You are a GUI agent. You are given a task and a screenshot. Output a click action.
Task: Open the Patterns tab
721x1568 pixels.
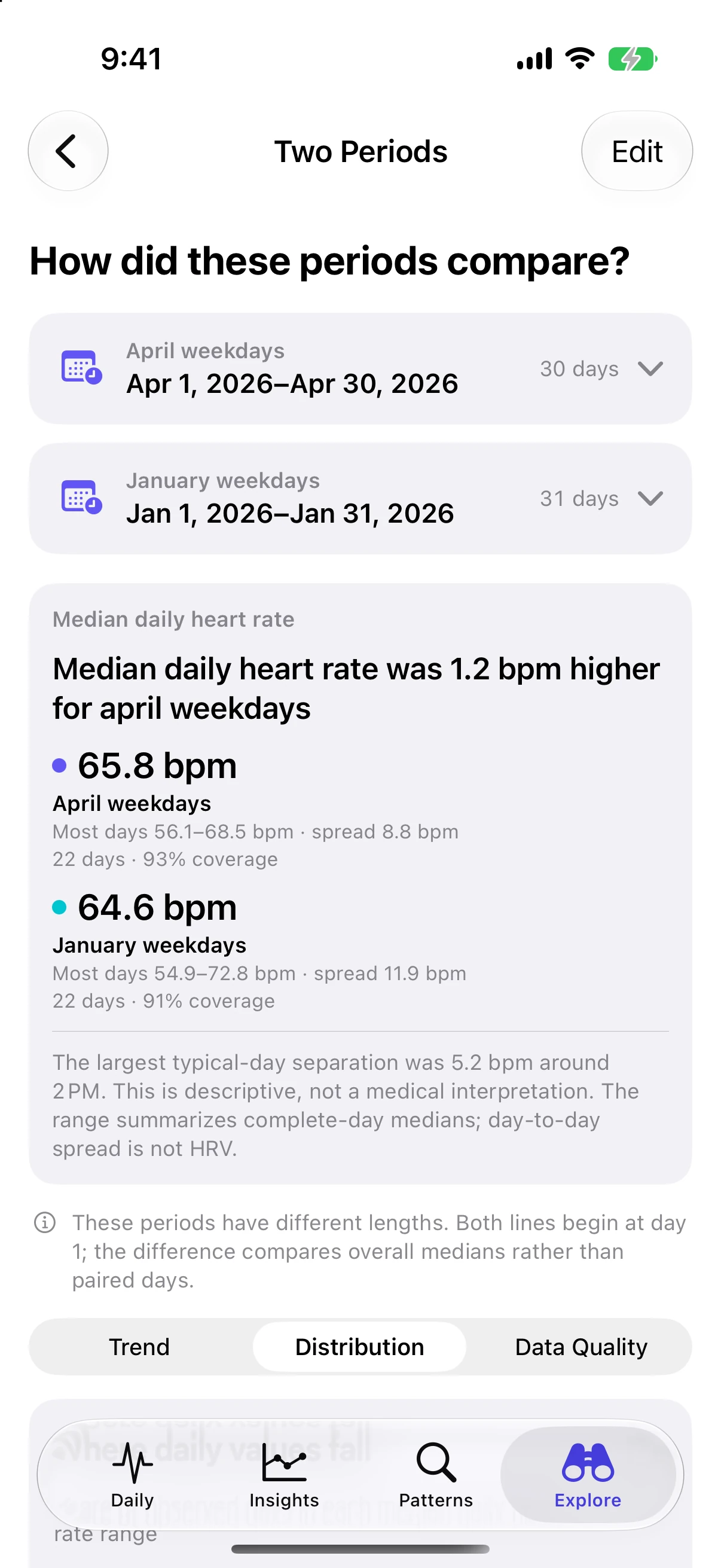tap(436, 1475)
